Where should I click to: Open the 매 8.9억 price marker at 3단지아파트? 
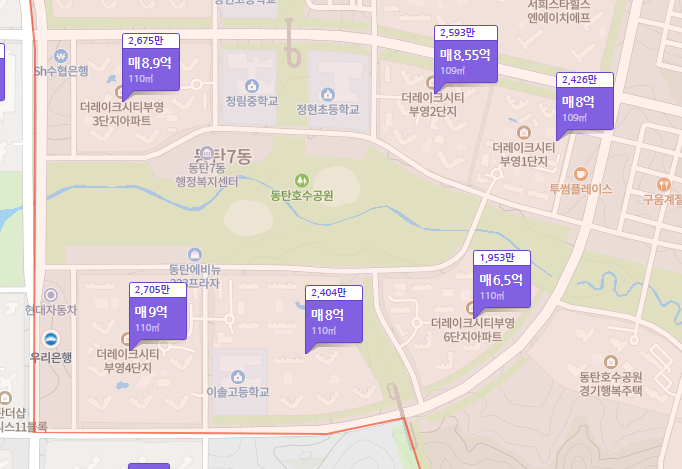pyautogui.click(x=150, y=62)
